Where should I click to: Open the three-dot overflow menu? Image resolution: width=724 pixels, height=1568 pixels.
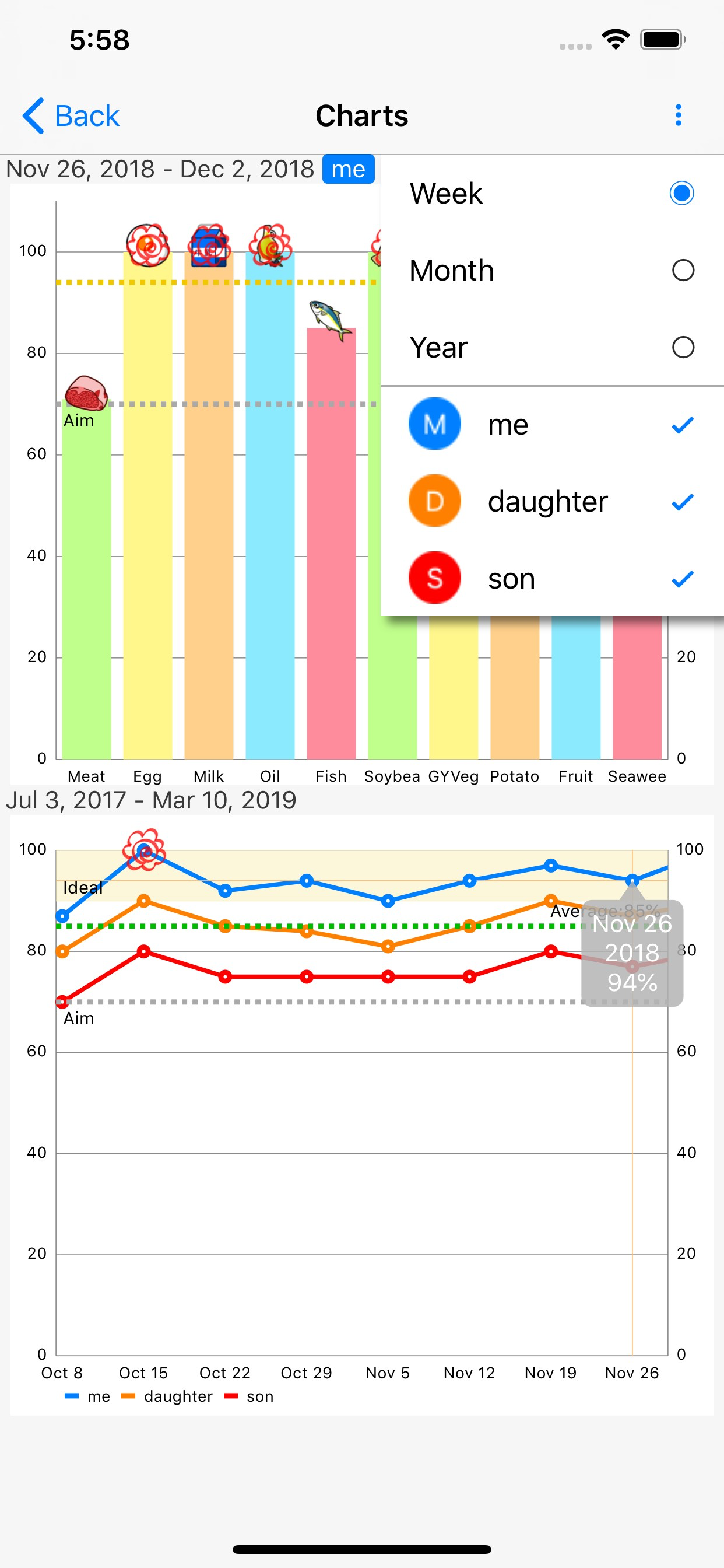tap(680, 115)
